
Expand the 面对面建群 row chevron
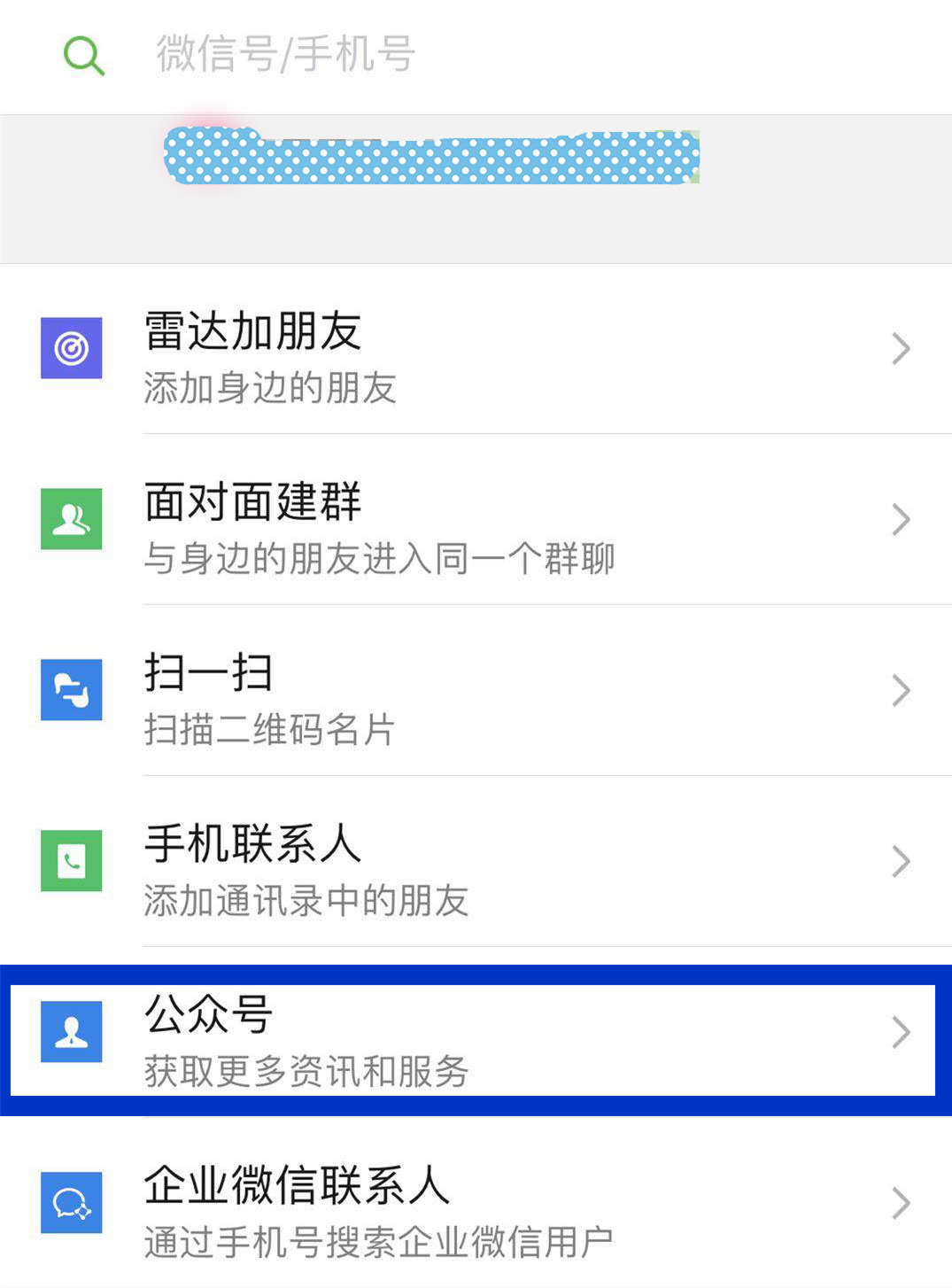point(902,519)
